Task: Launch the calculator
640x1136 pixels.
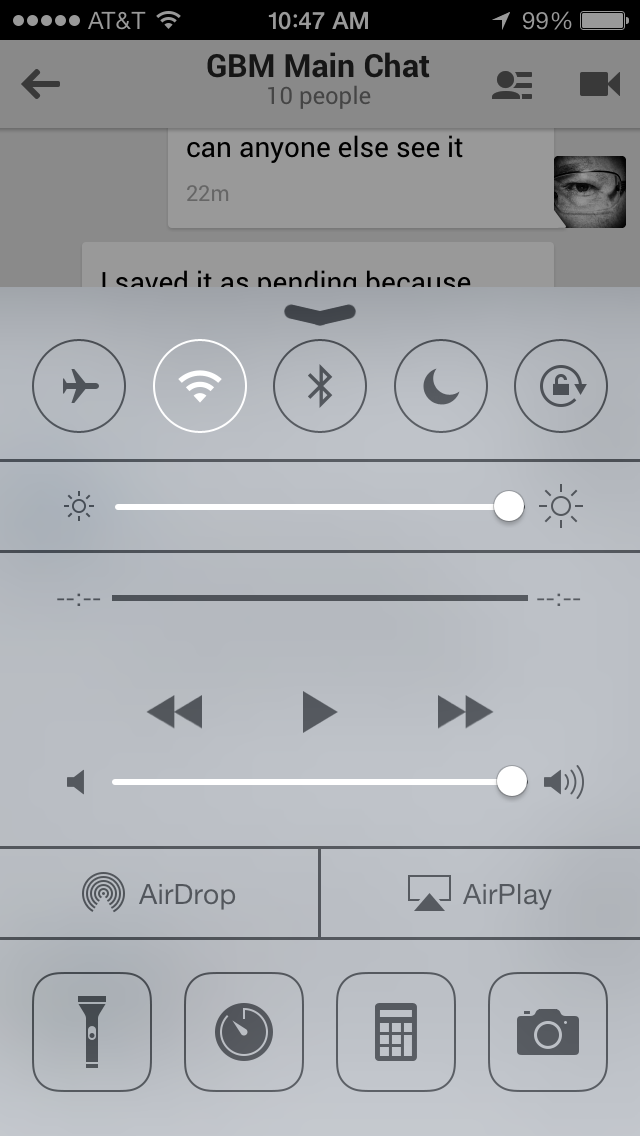Action: click(396, 1032)
